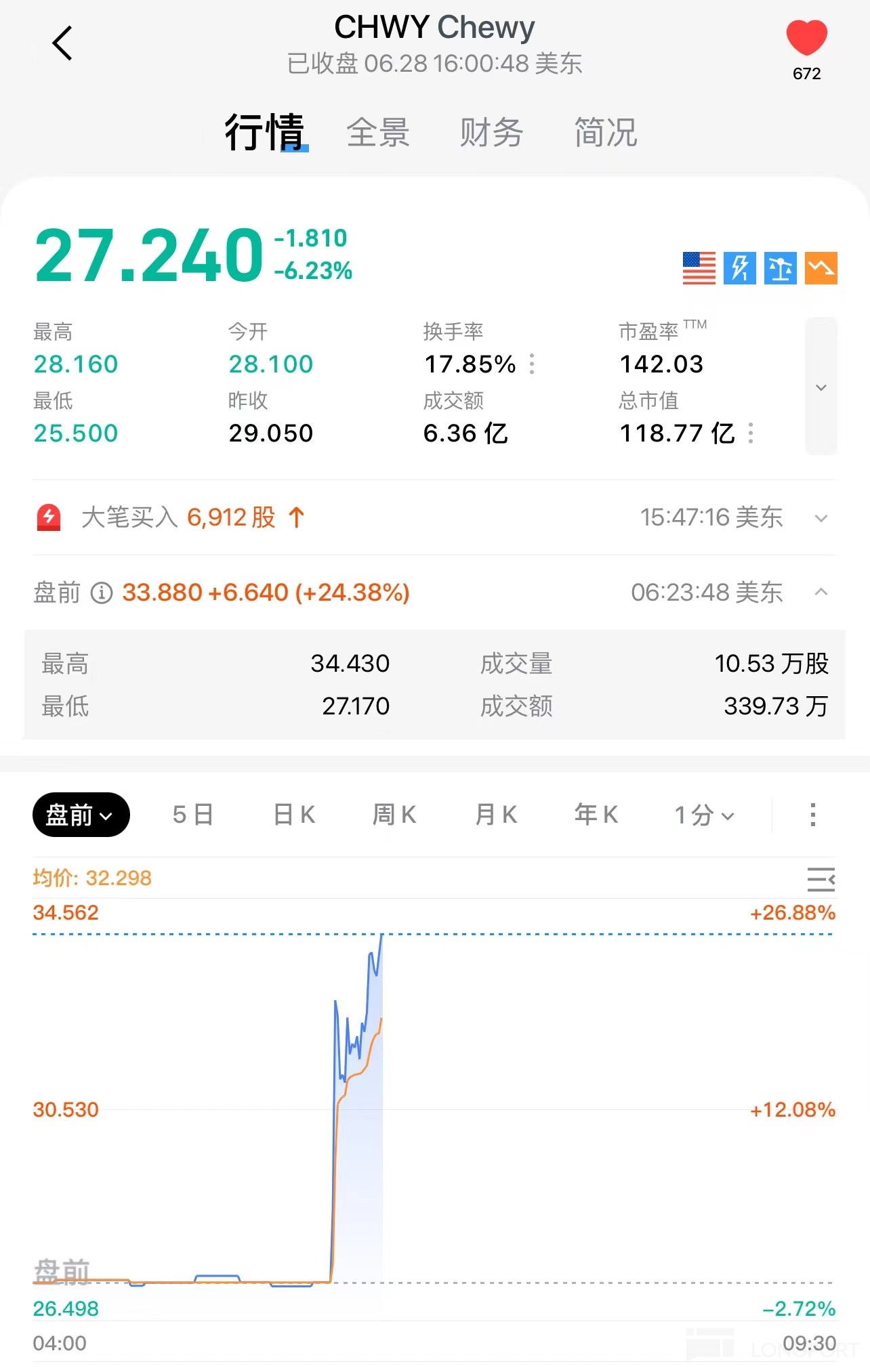Expand more quote stats with the gray chevron

pyautogui.click(x=821, y=387)
